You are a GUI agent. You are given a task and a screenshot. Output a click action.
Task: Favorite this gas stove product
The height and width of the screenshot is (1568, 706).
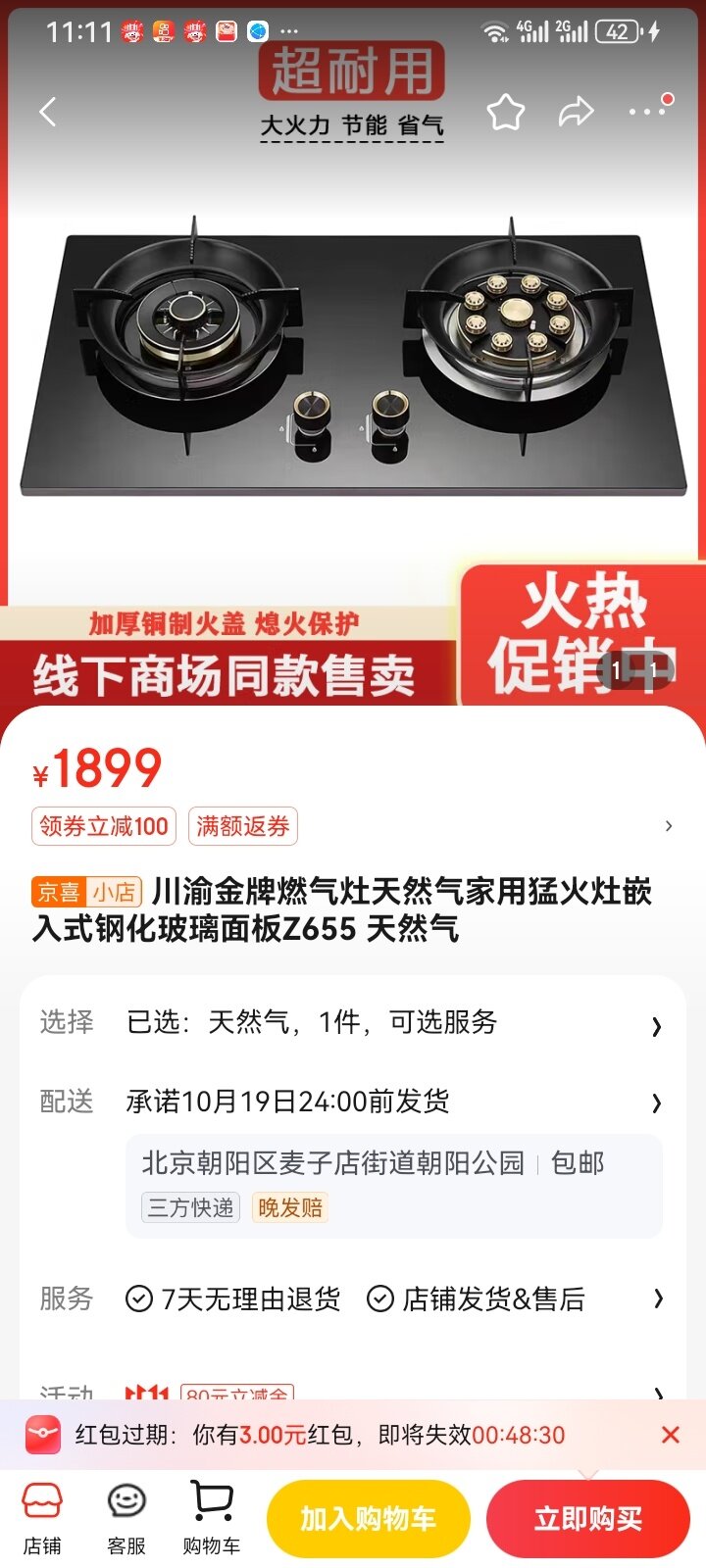click(x=506, y=112)
